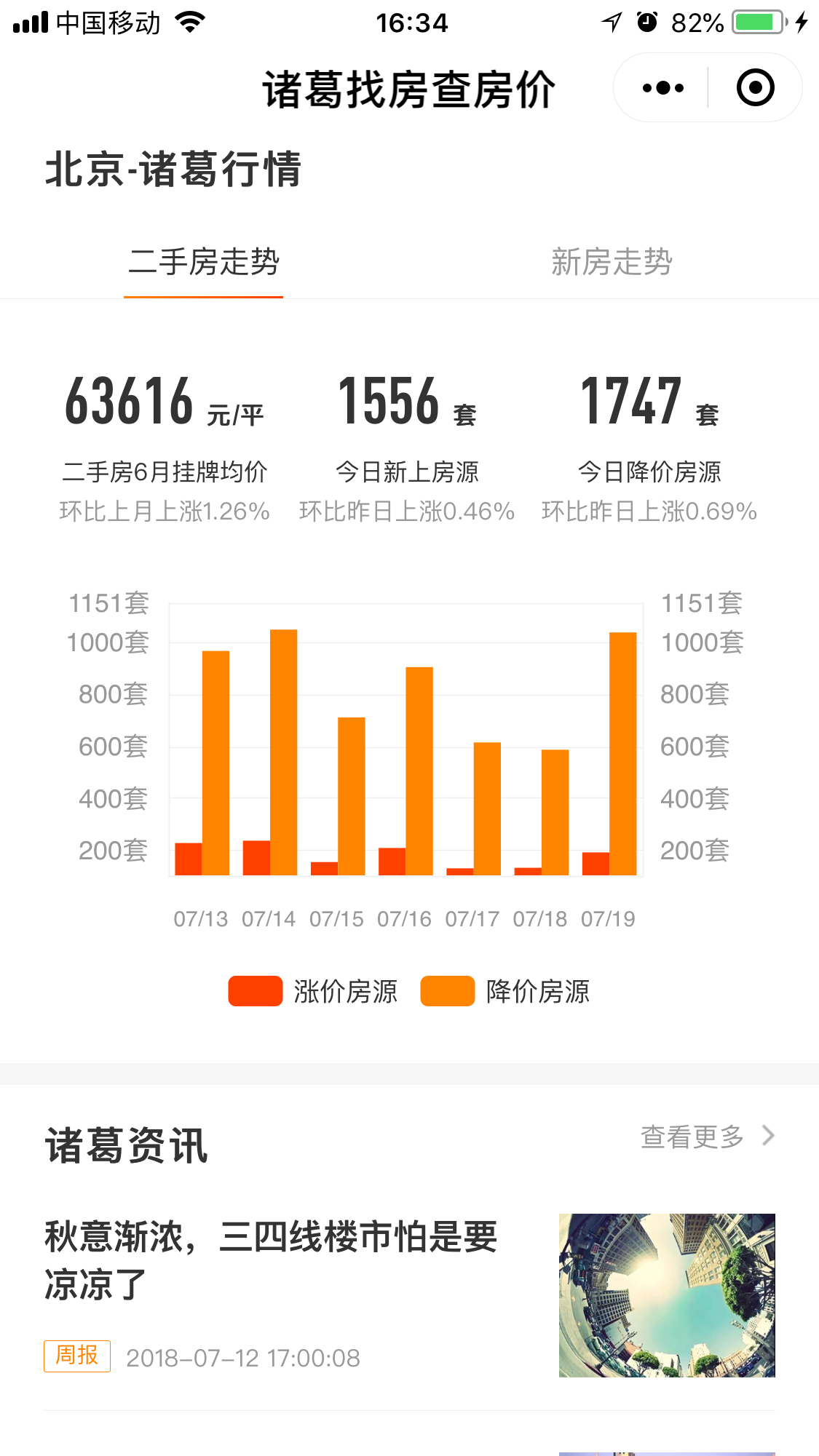The height and width of the screenshot is (1456, 819).
Task: Open the article 秋意渐浓，三四线楼市怕是要凉凉了
Action: (x=271, y=1260)
